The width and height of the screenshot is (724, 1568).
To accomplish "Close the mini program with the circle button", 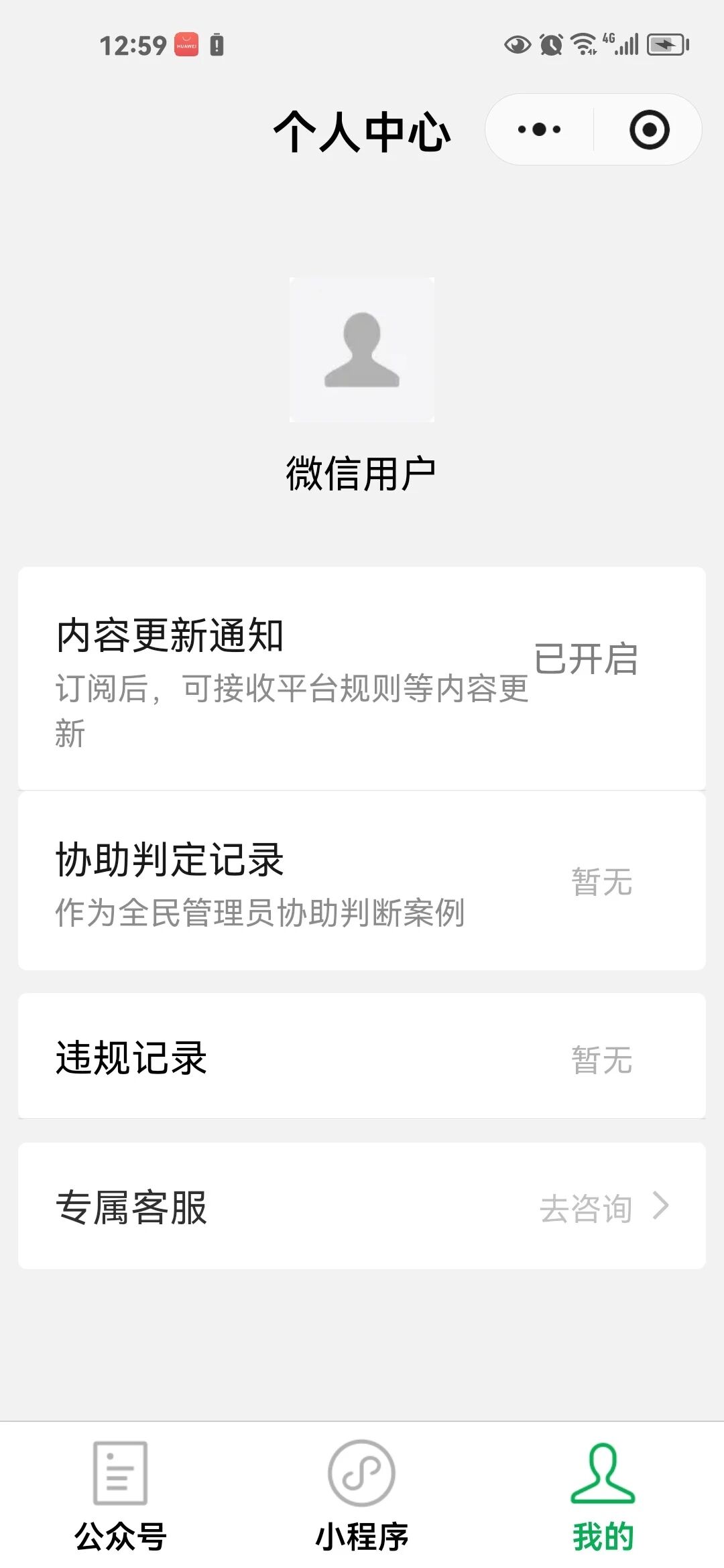I will coord(649,129).
